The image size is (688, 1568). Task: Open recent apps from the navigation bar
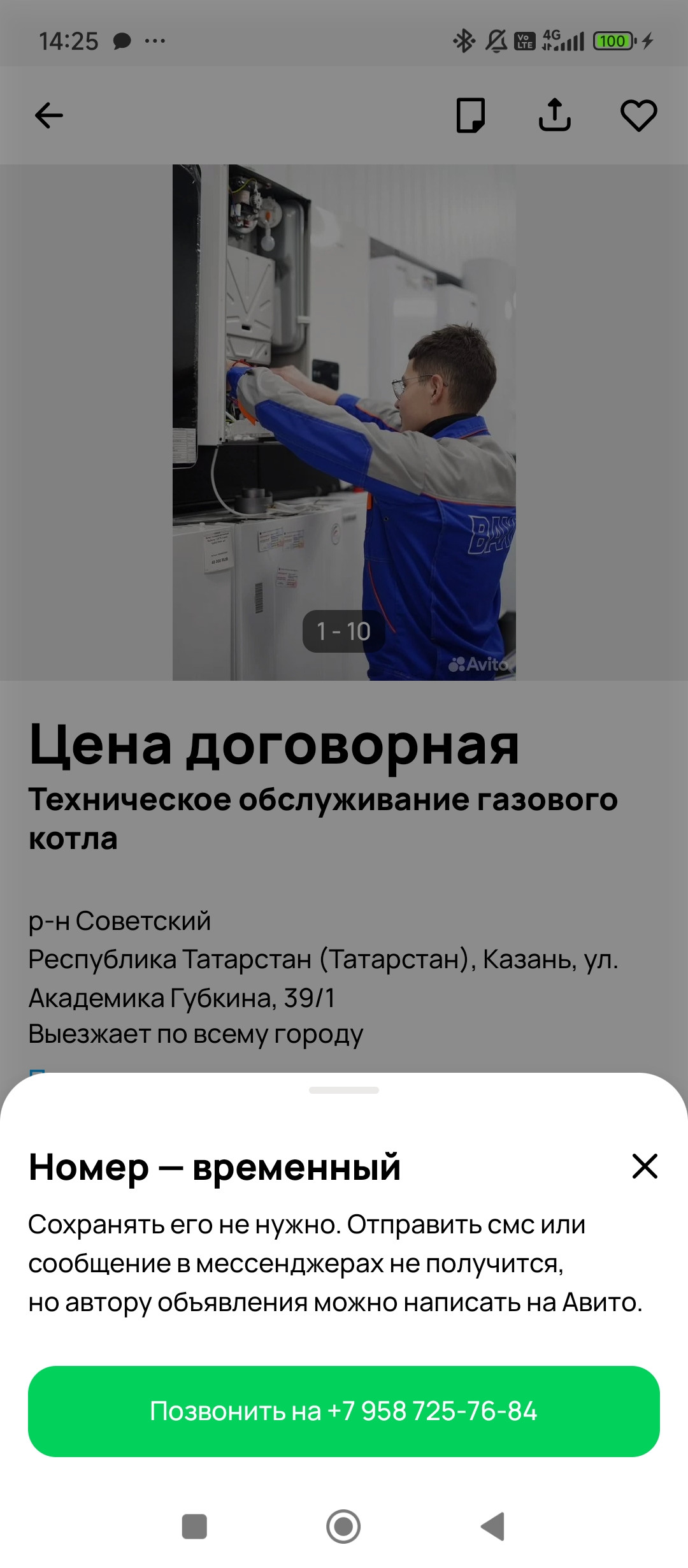(194, 1527)
